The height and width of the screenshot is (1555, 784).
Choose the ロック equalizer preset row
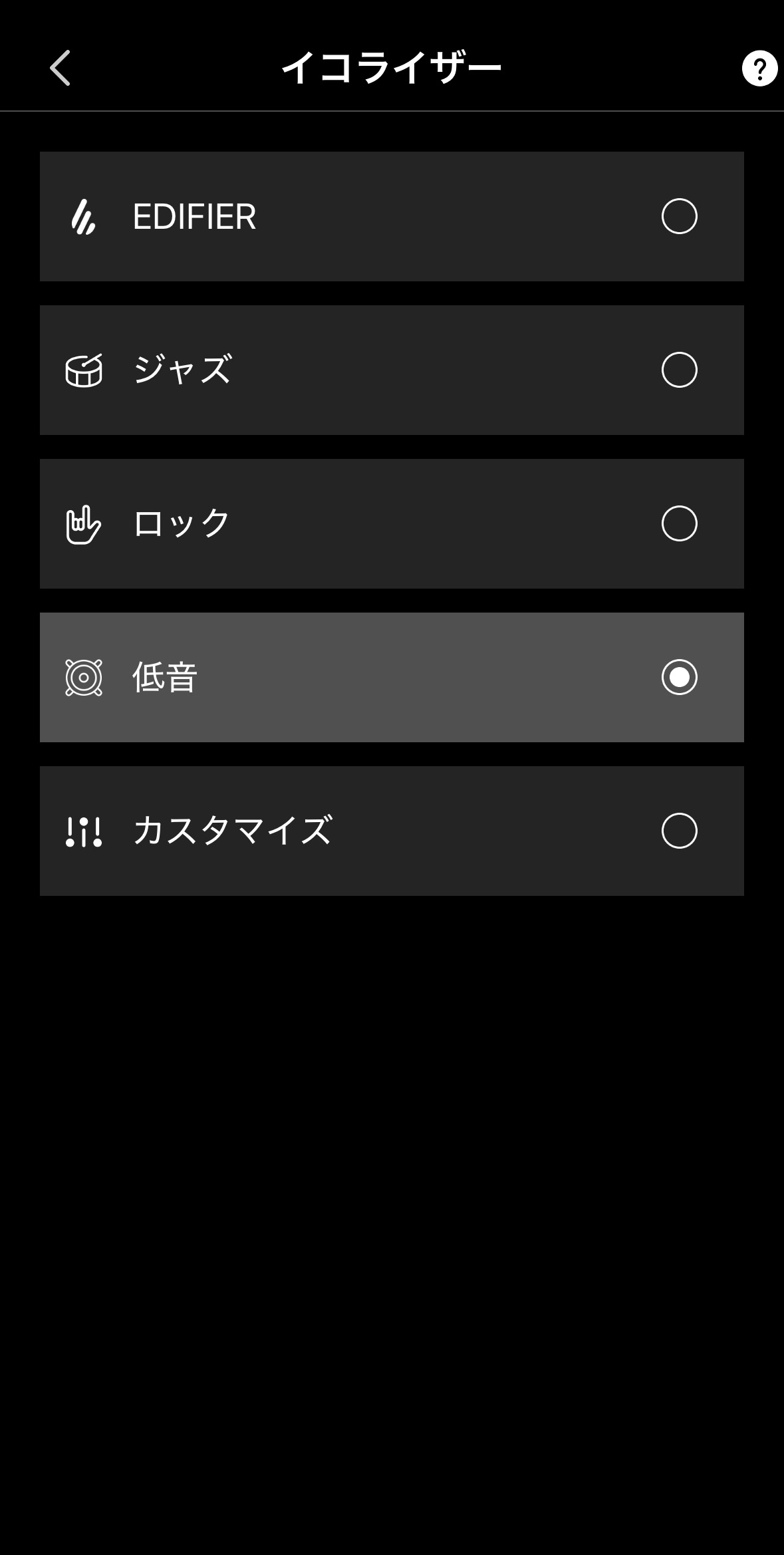[392, 524]
